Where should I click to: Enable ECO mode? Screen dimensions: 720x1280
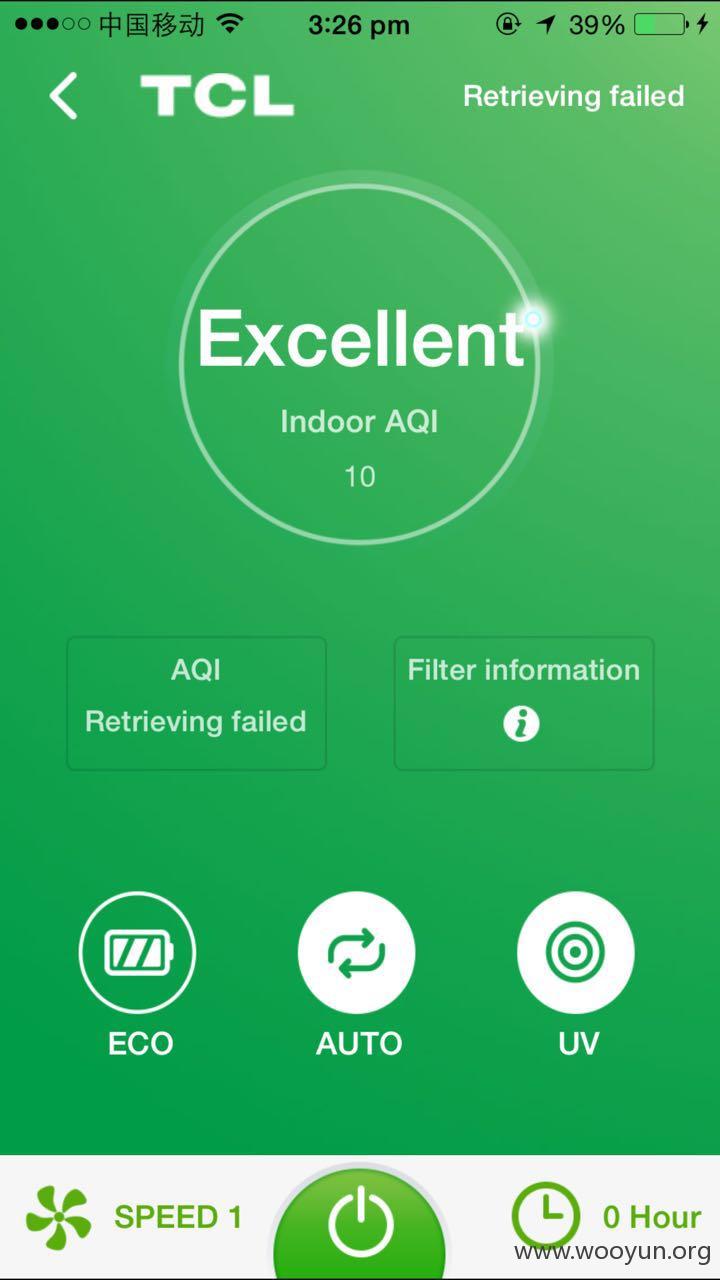point(138,951)
